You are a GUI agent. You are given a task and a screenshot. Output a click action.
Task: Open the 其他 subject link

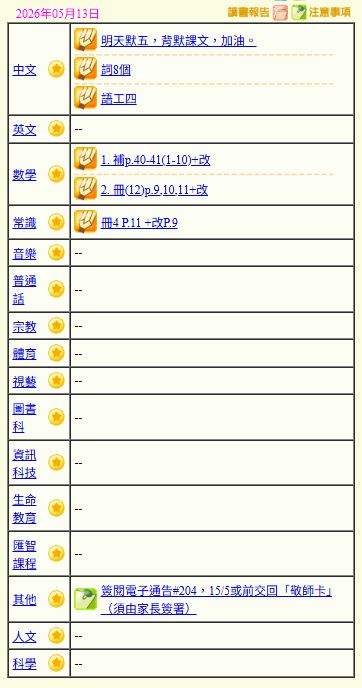tap(25, 599)
